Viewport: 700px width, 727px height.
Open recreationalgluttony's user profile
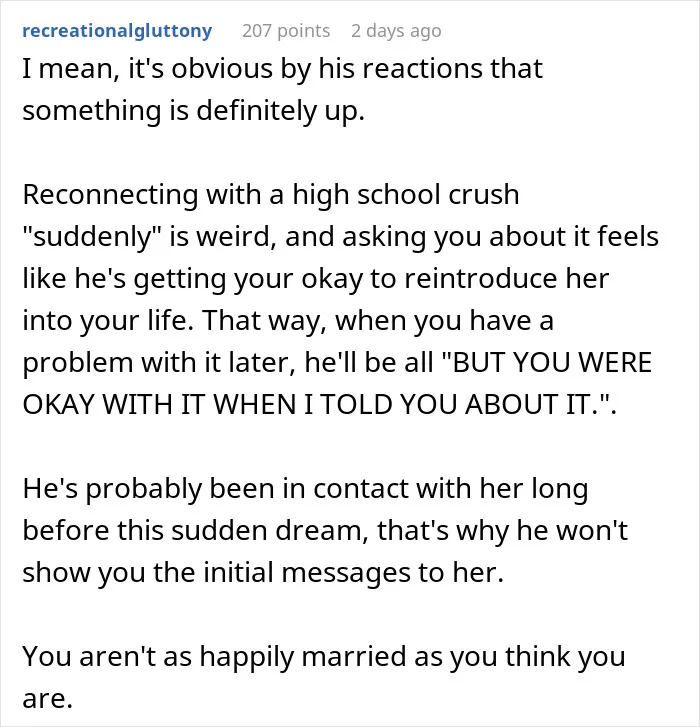pos(117,31)
